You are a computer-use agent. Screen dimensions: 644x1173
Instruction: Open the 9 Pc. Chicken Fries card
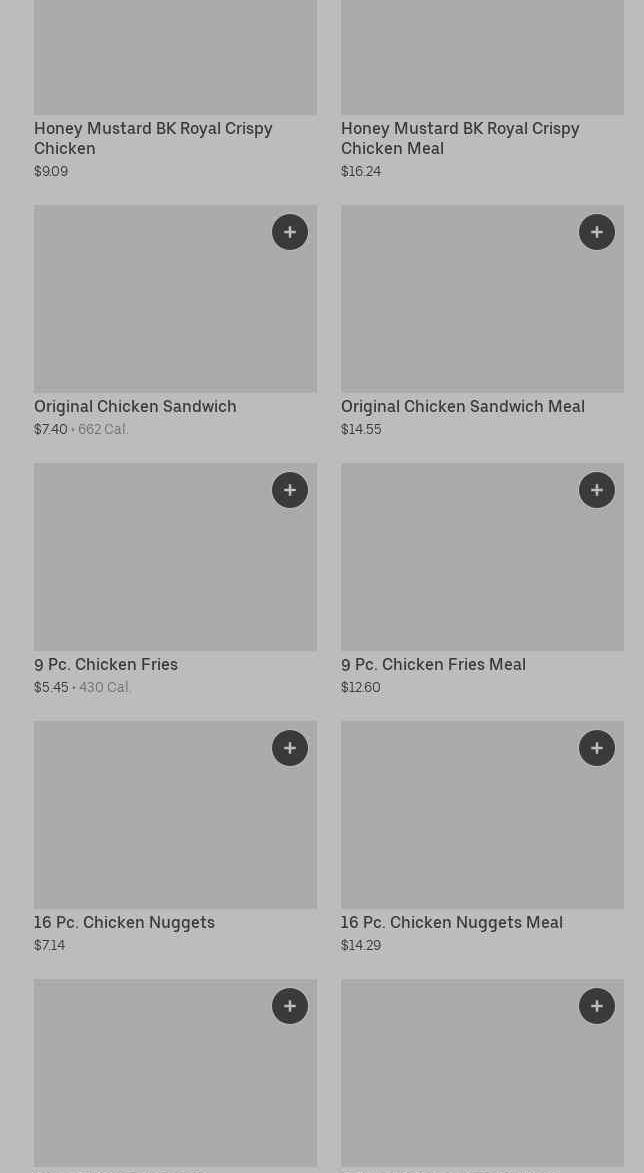(x=106, y=664)
